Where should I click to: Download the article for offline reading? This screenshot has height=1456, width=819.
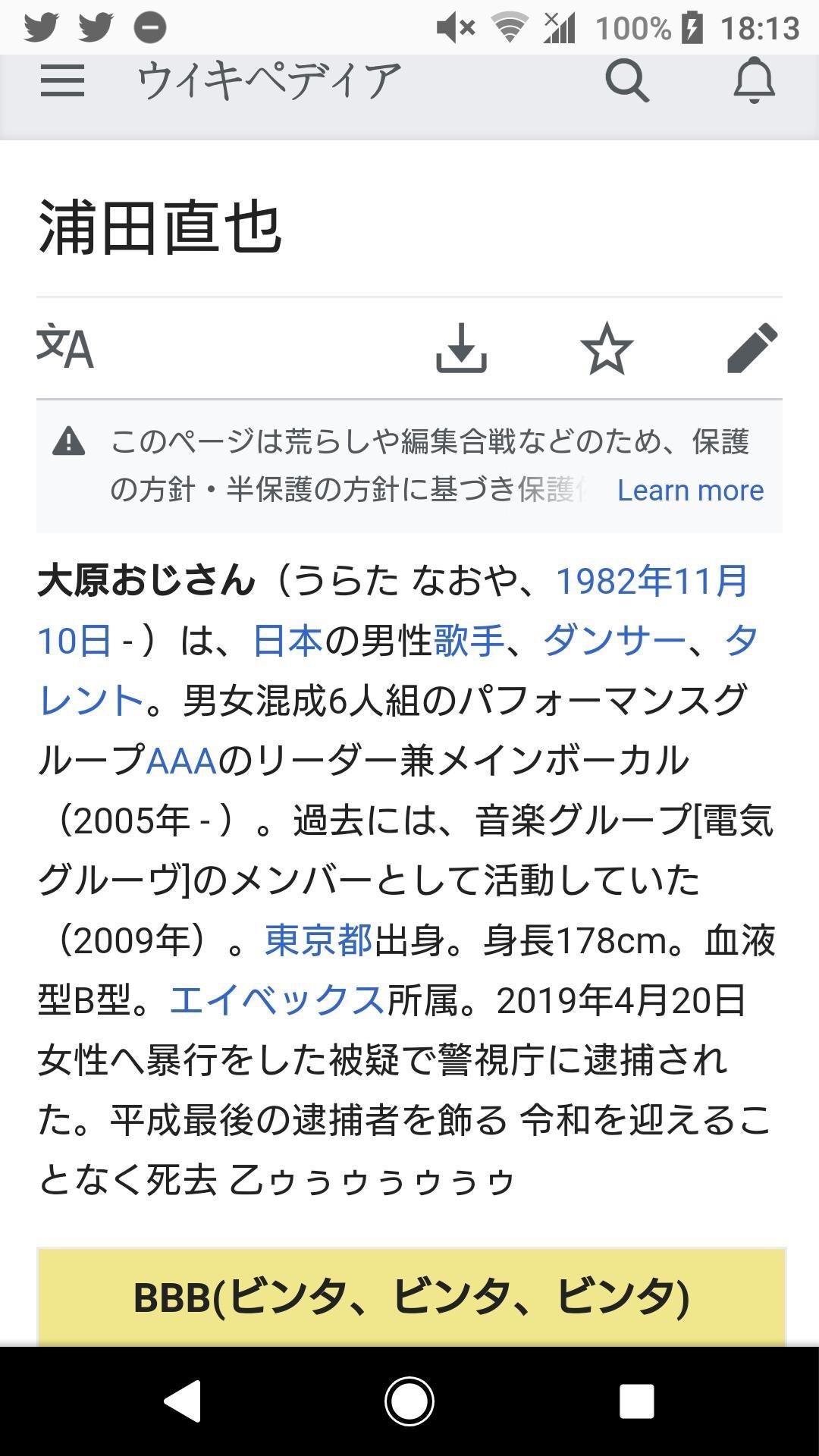click(x=462, y=348)
